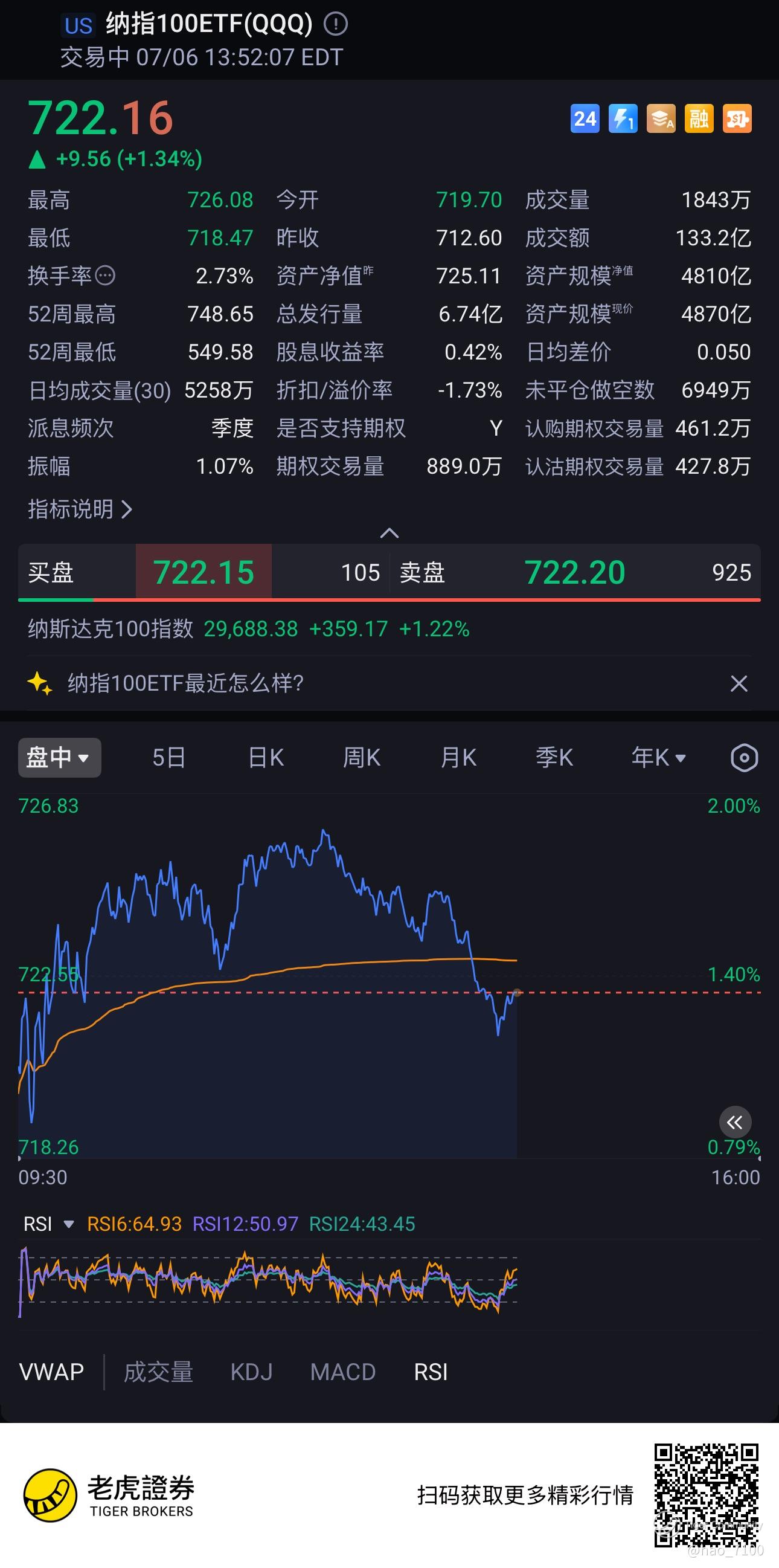Open the RSI indicator dropdown
The image size is (779, 1568).
pyautogui.click(x=49, y=1224)
